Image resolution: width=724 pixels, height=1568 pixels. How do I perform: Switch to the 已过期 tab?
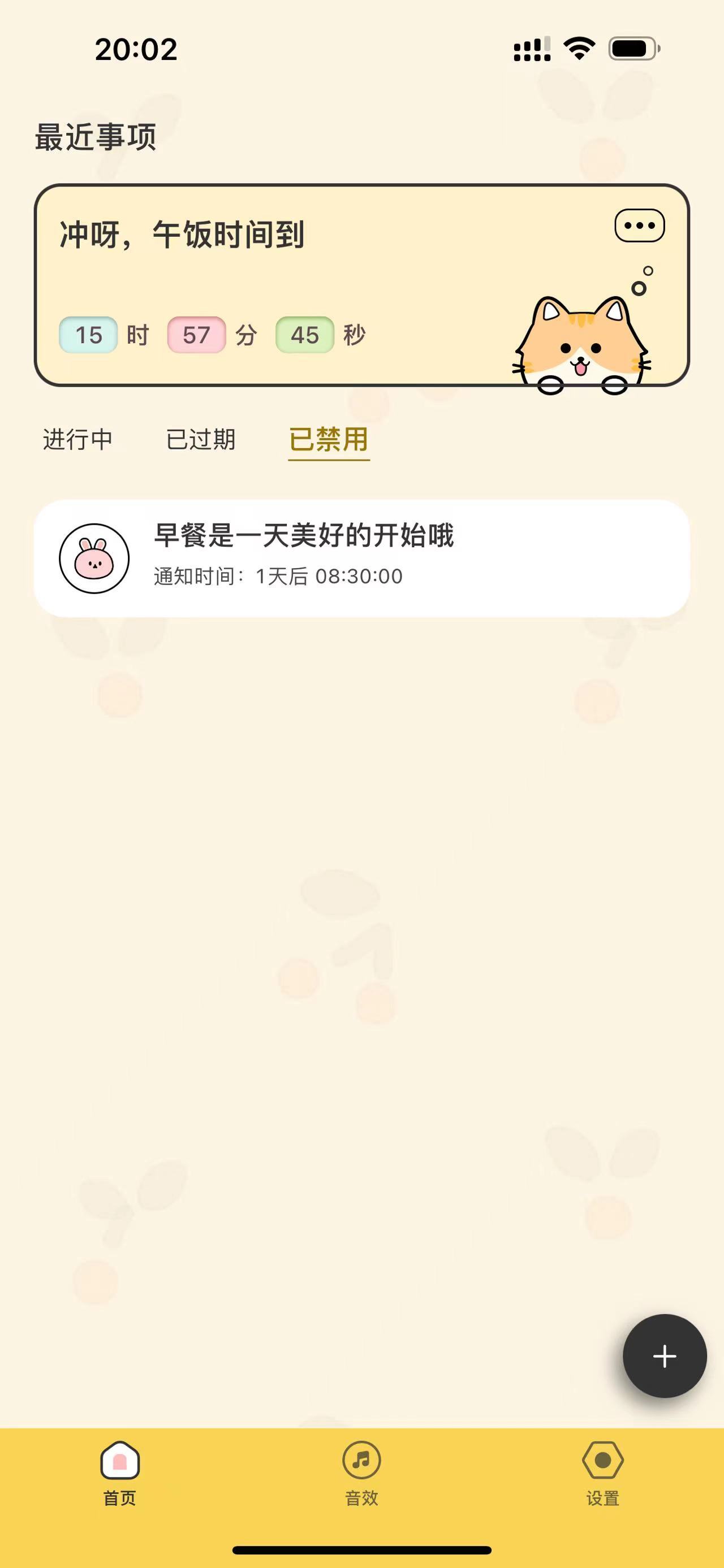pyautogui.click(x=200, y=439)
